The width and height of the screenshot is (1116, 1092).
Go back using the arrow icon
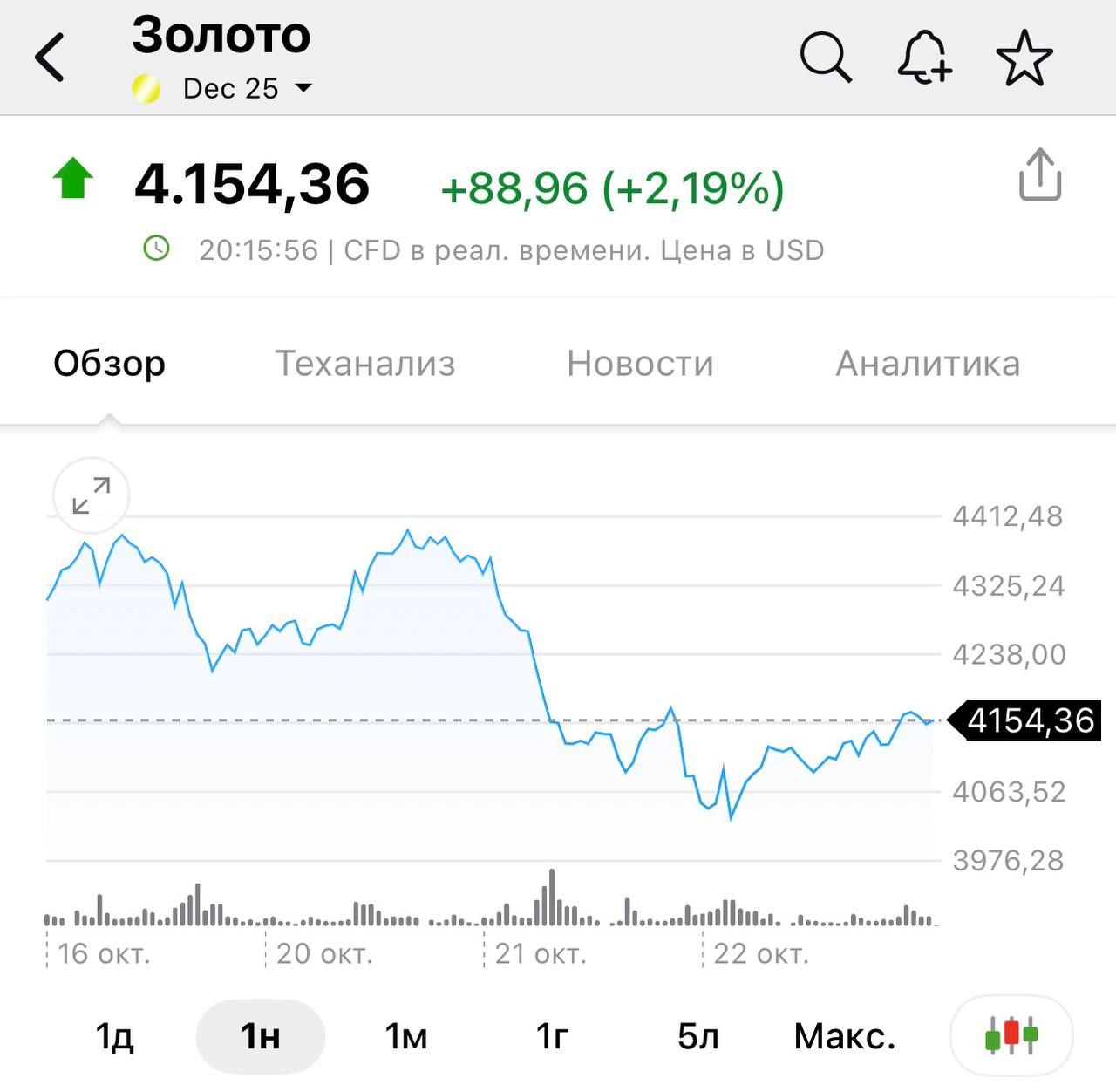(51, 58)
